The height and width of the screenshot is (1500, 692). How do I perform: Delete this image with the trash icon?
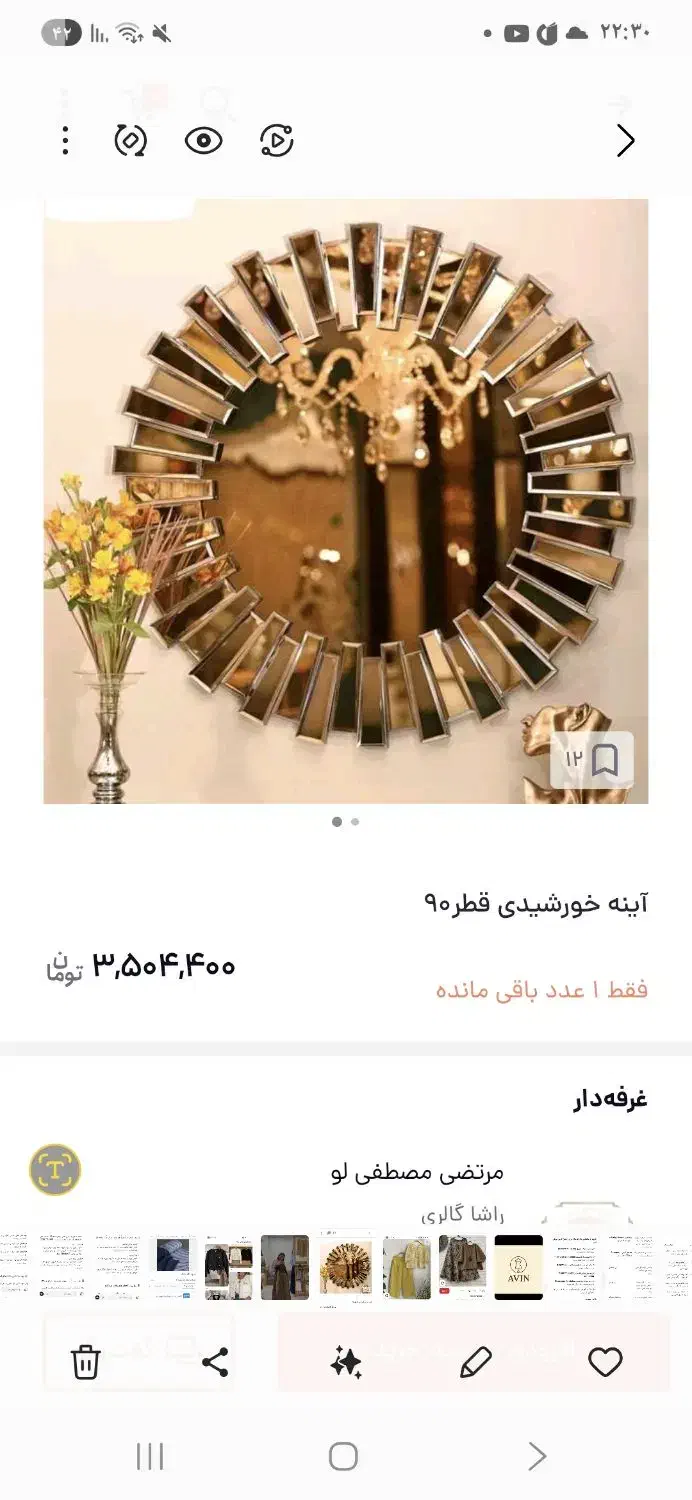86,1362
